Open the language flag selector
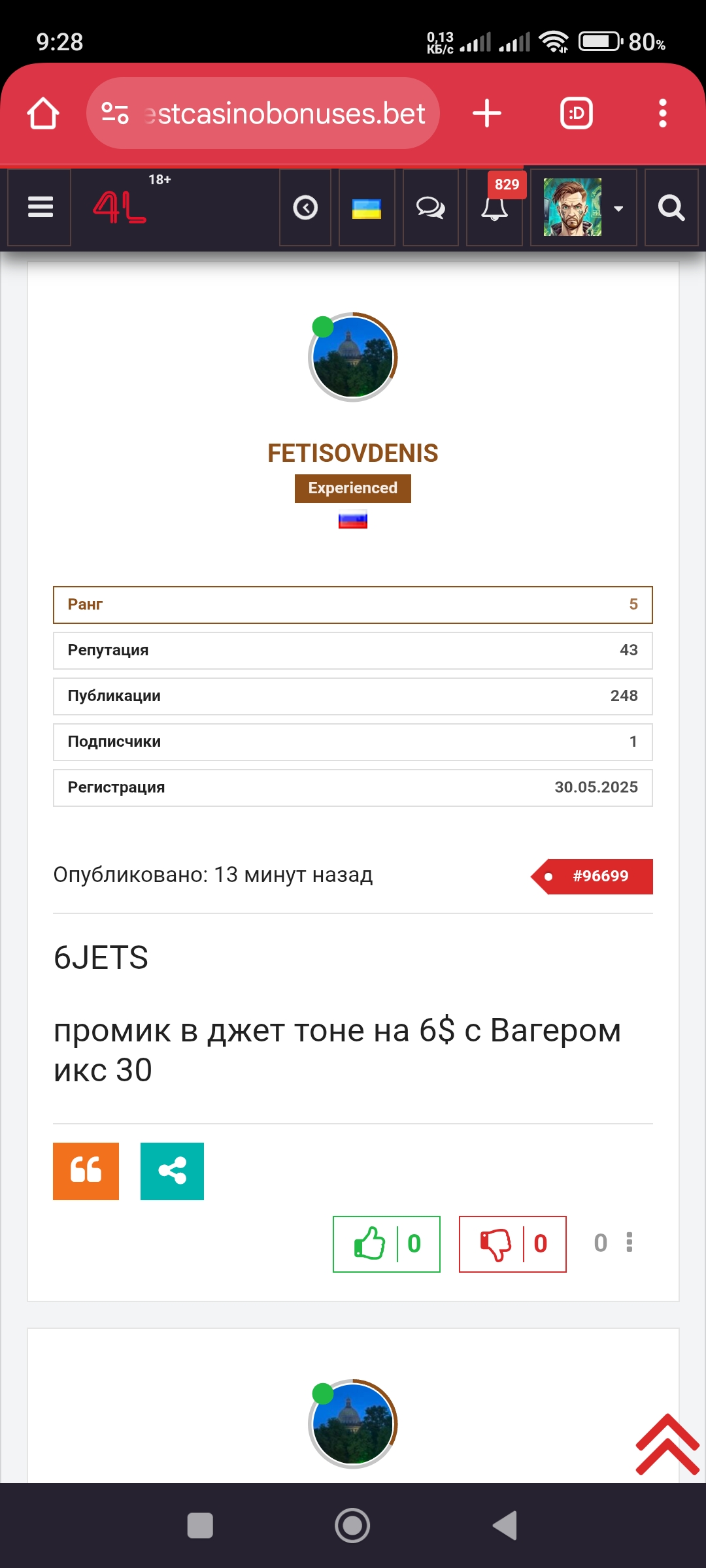Viewport: 706px width, 1568px height. click(x=367, y=208)
